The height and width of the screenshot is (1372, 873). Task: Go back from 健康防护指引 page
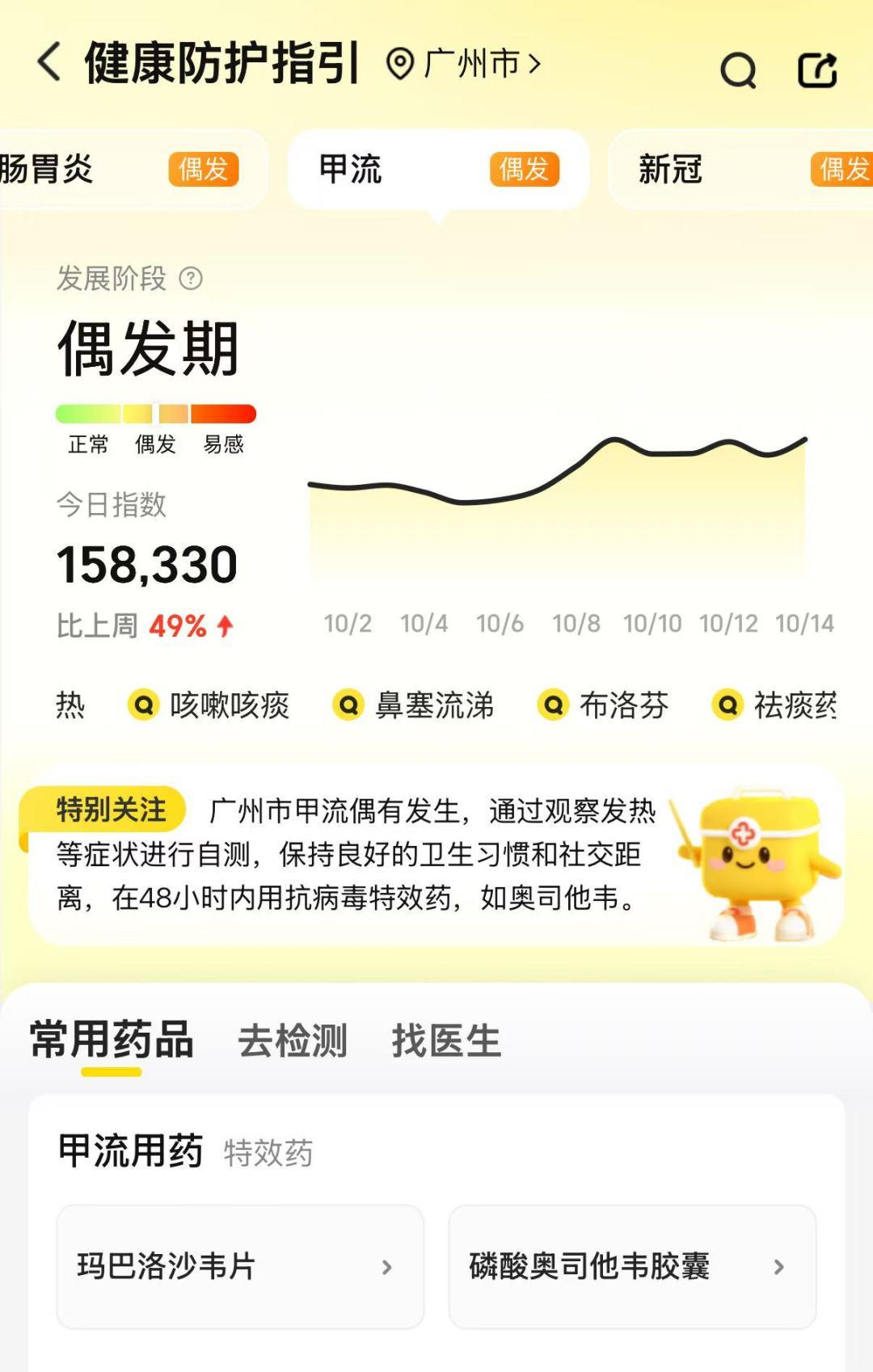tap(50, 62)
